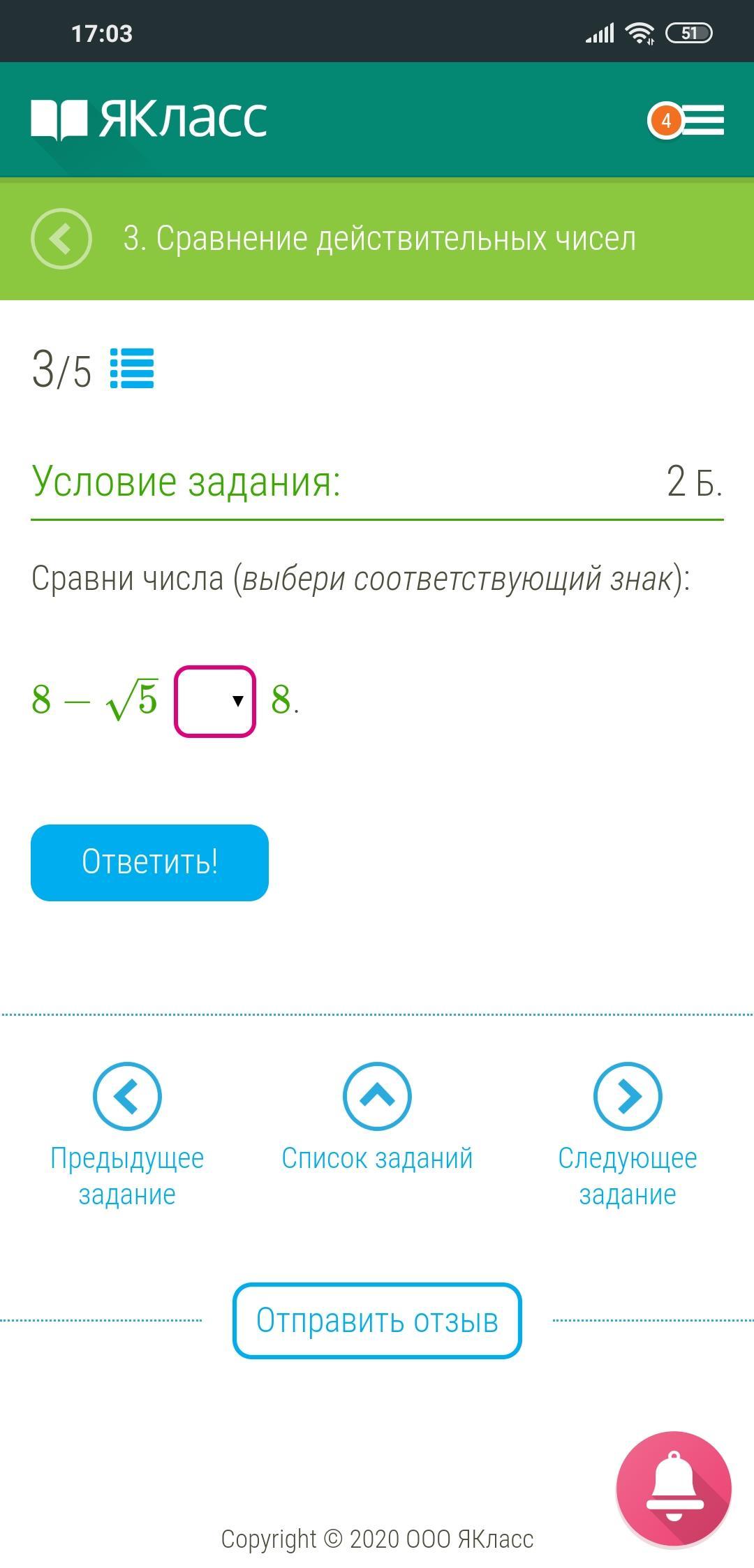Open Список заданий
The image size is (754, 1568).
377,1118
